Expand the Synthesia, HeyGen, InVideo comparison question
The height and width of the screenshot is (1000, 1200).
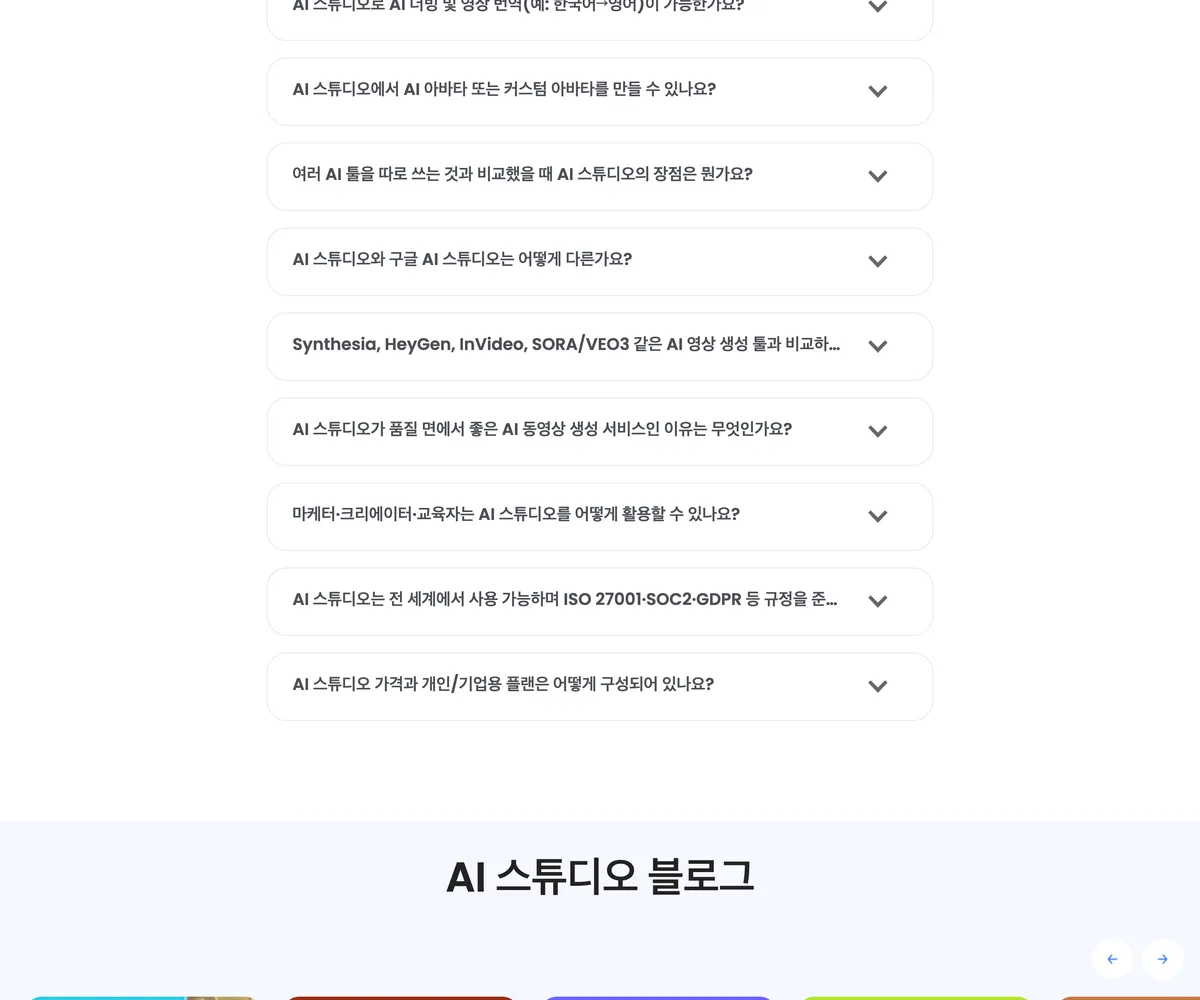pos(599,346)
